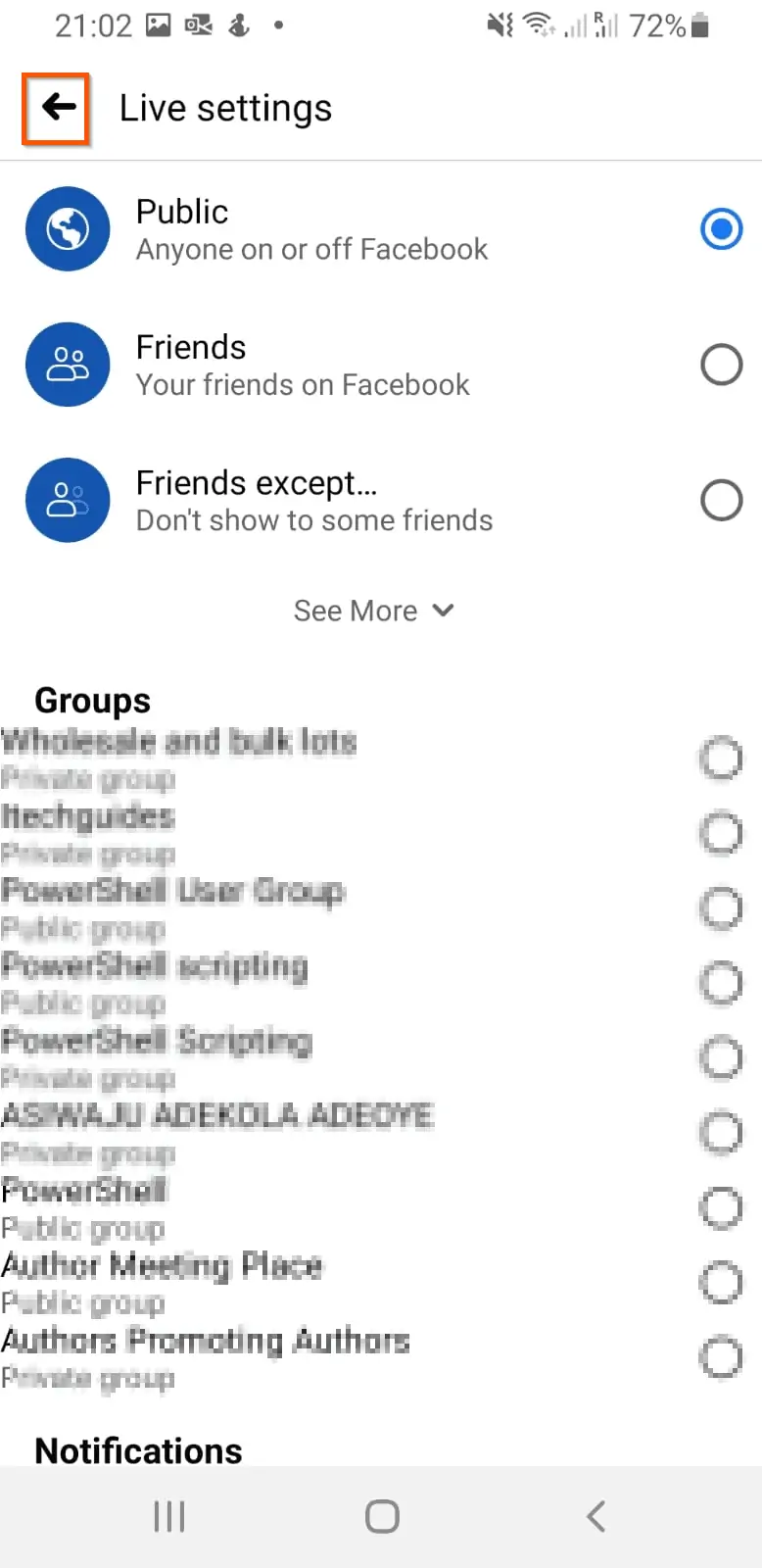
Task: Open recent apps from navigation bar
Action: pos(168,1517)
